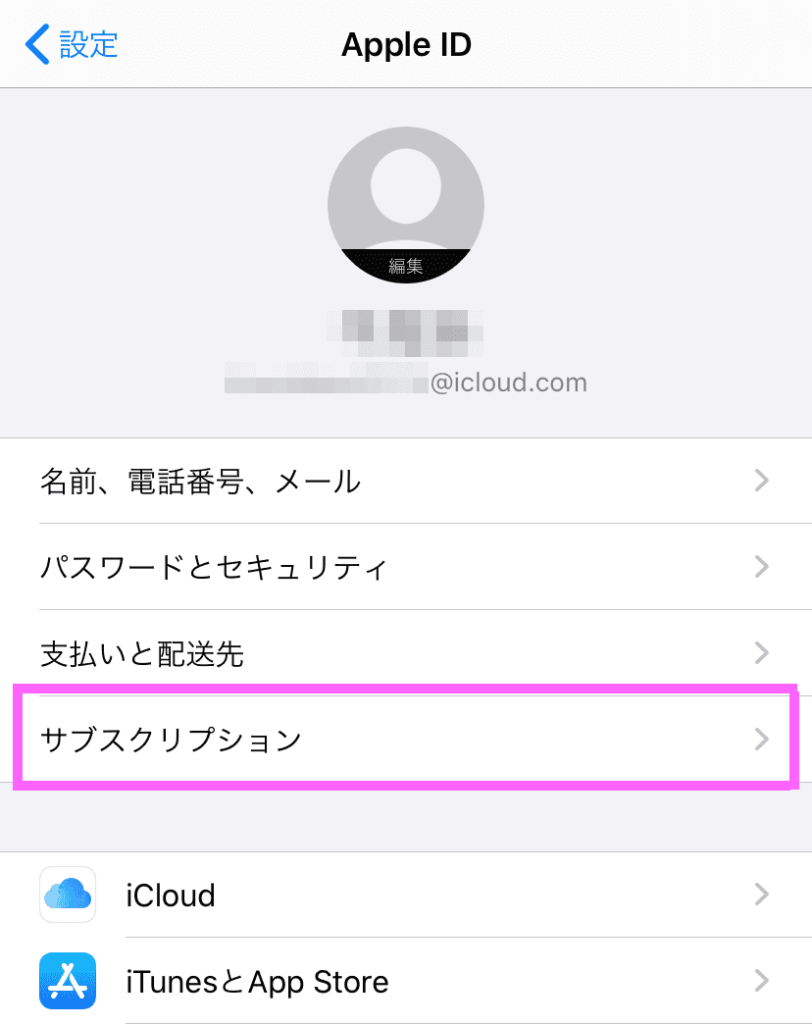Tap the blue back chevron icon
812x1024 pixels.
pos(35,44)
